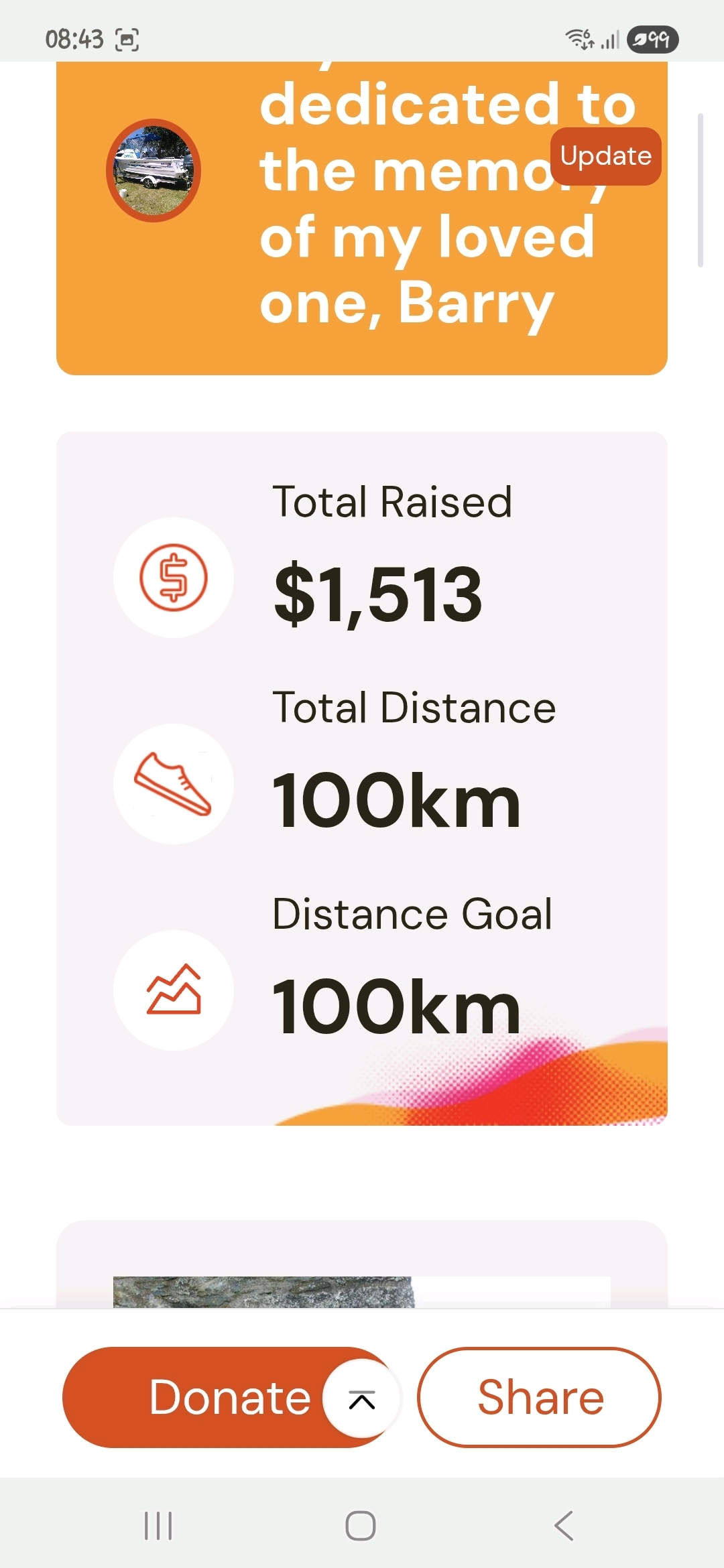Screen dimensions: 724x1568
Task: Open recent apps from the navigation bar
Action: [159, 1526]
